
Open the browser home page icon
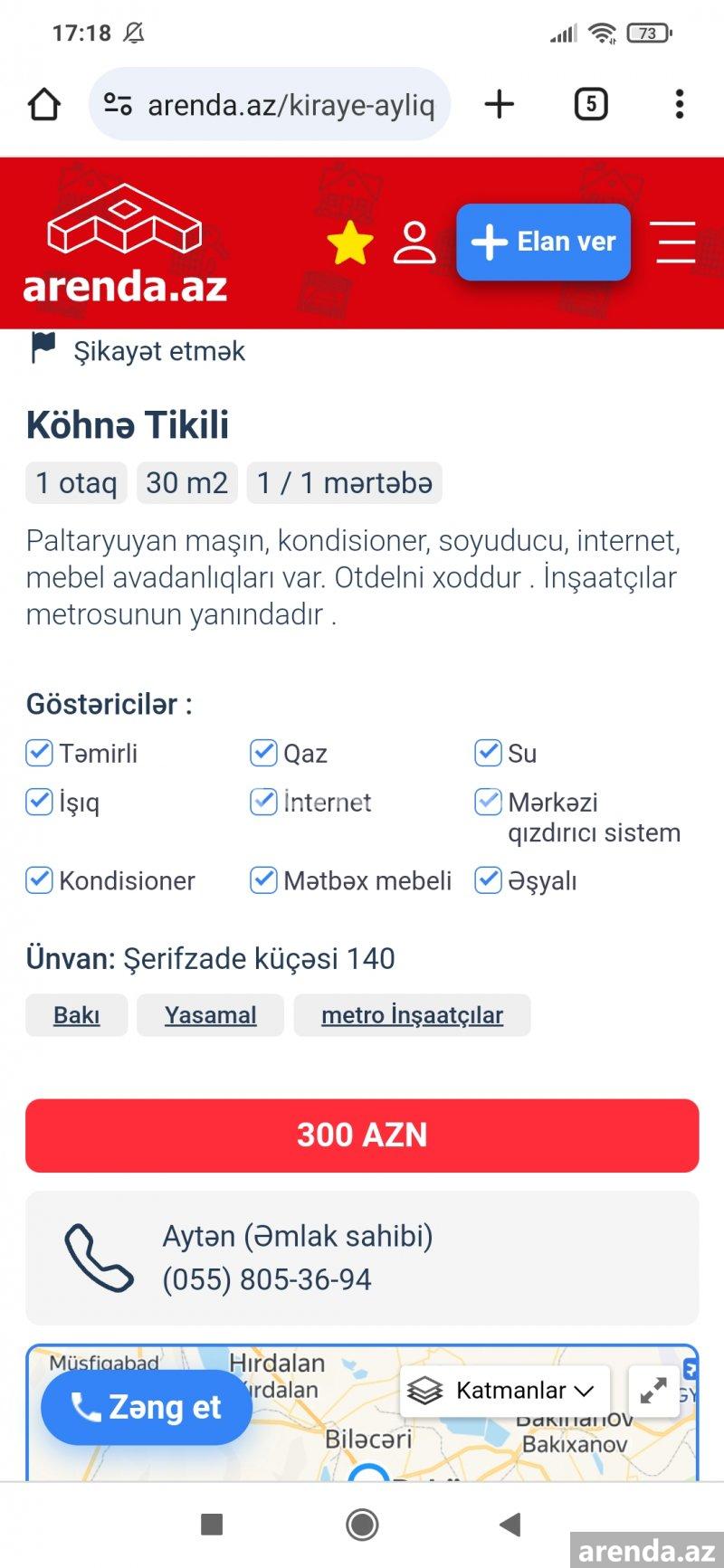pyautogui.click(x=43, y=105)
